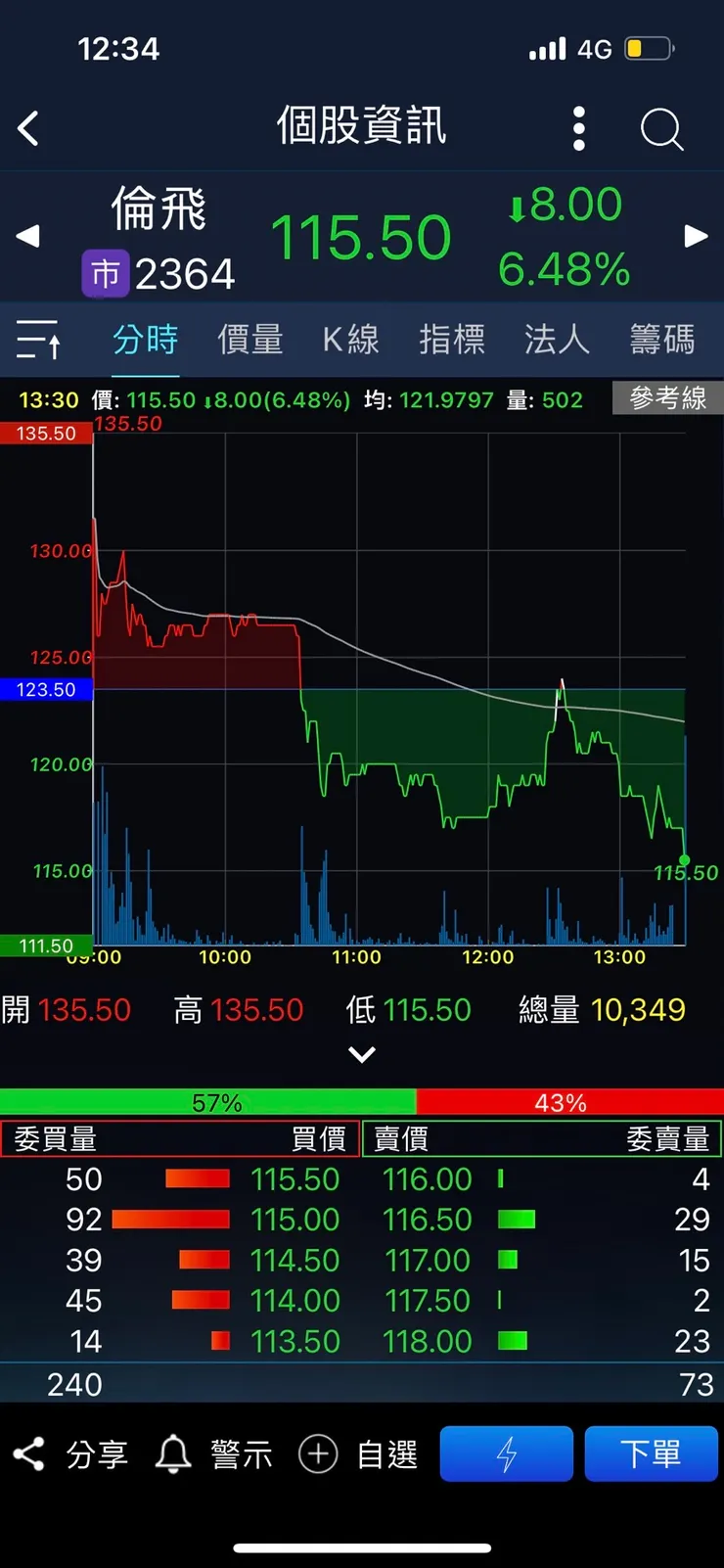The image size is (724, 1568).
Task: Open the 警示 alert bell icon
Action: tap(173, 1453)
